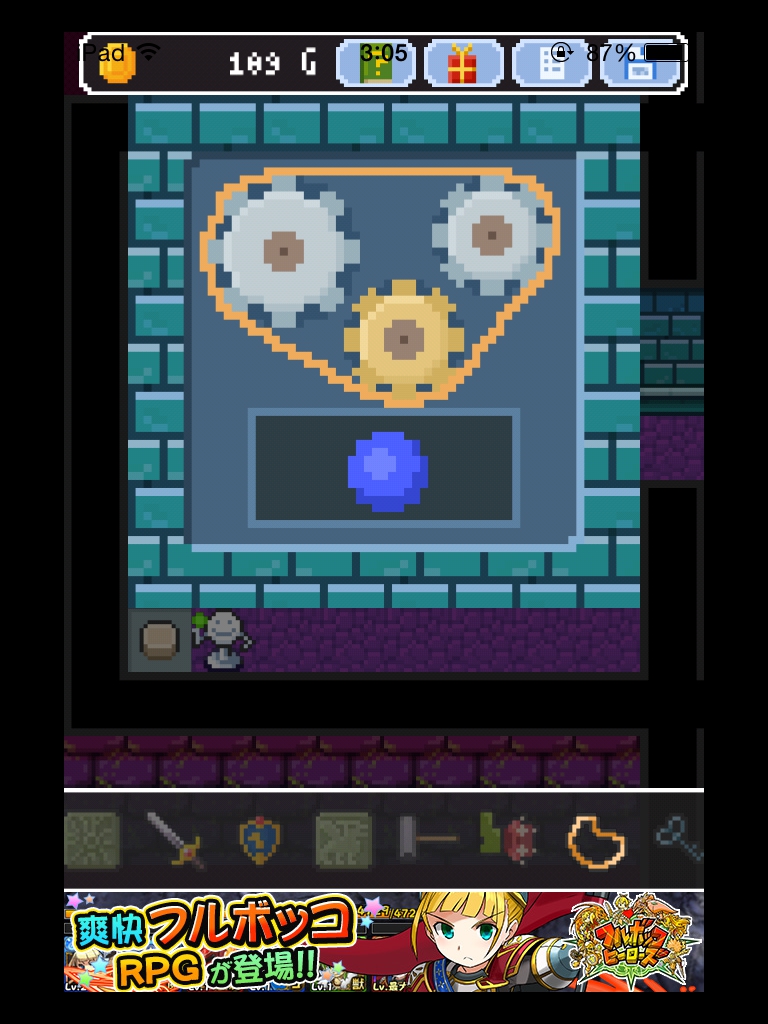768x1024 pixels.
Task: Open the notes document button
Action: click(x=551, y=64)
